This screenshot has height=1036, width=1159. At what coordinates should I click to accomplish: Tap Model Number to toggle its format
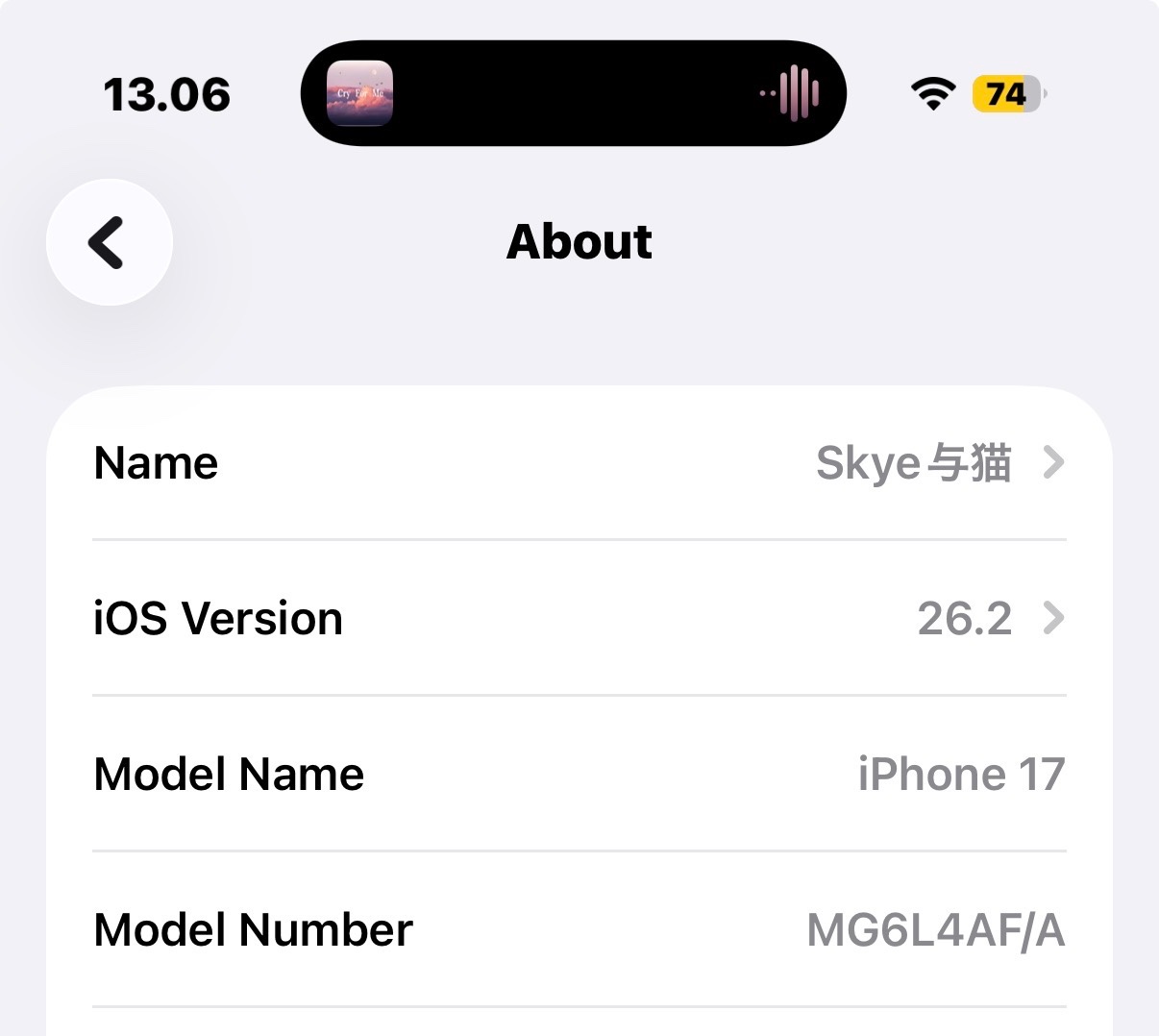point(579,930)
